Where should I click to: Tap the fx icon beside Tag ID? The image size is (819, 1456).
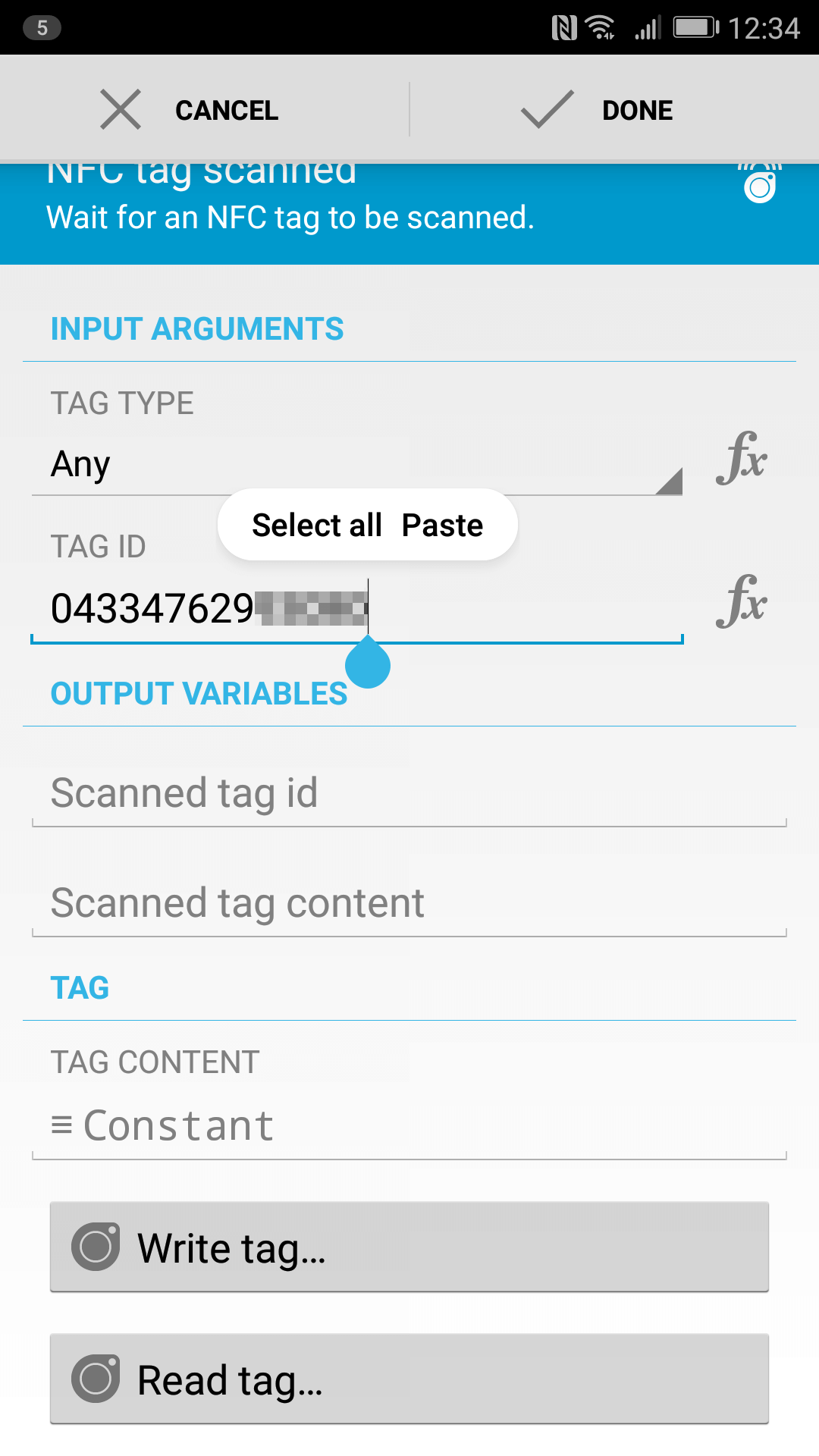coord(742,601)
